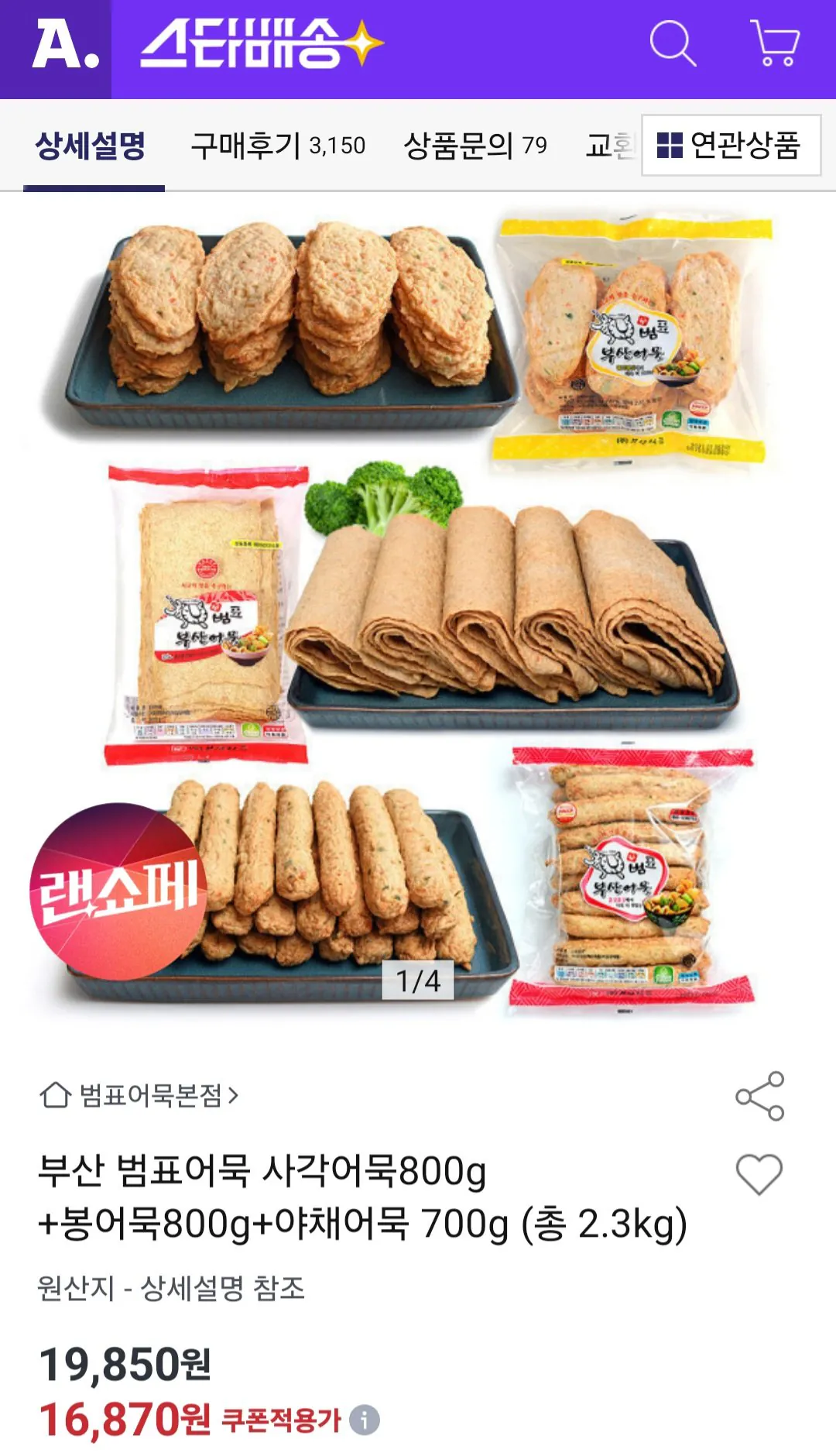Viewport: 836px width, 1456px height.
Task: Open the 상세설명 tab
Action: [93, 144]
